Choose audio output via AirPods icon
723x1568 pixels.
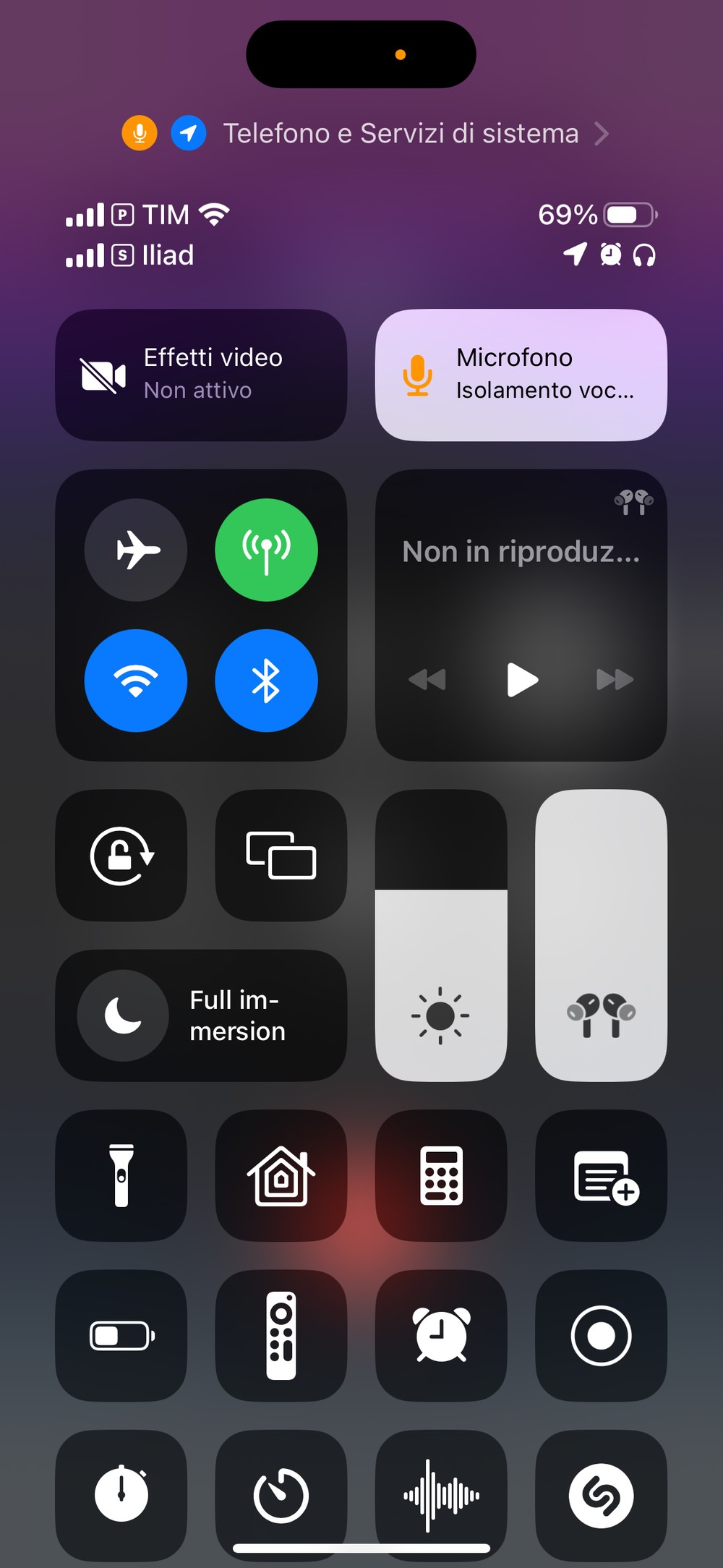pos(633,501)
